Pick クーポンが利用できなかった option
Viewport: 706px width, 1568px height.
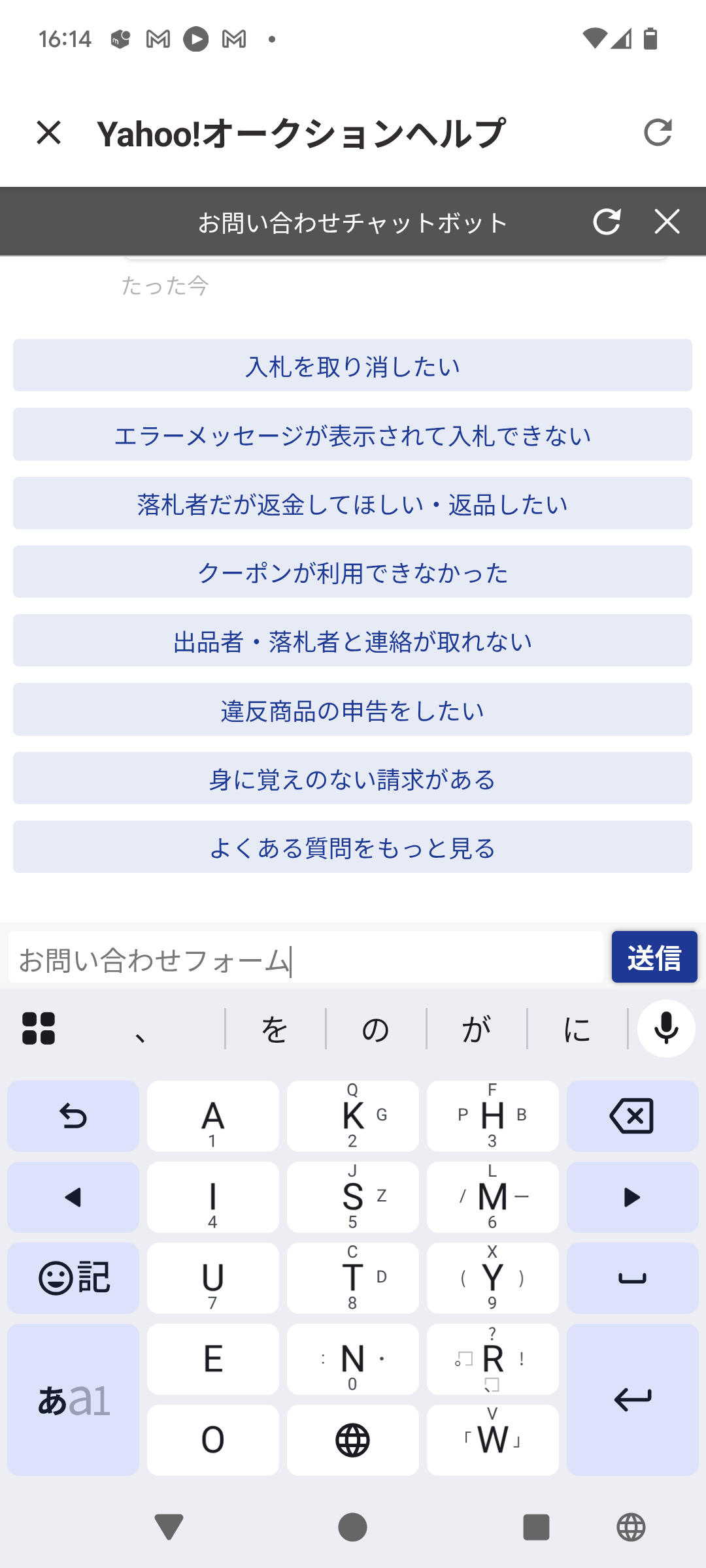(352, 572)
